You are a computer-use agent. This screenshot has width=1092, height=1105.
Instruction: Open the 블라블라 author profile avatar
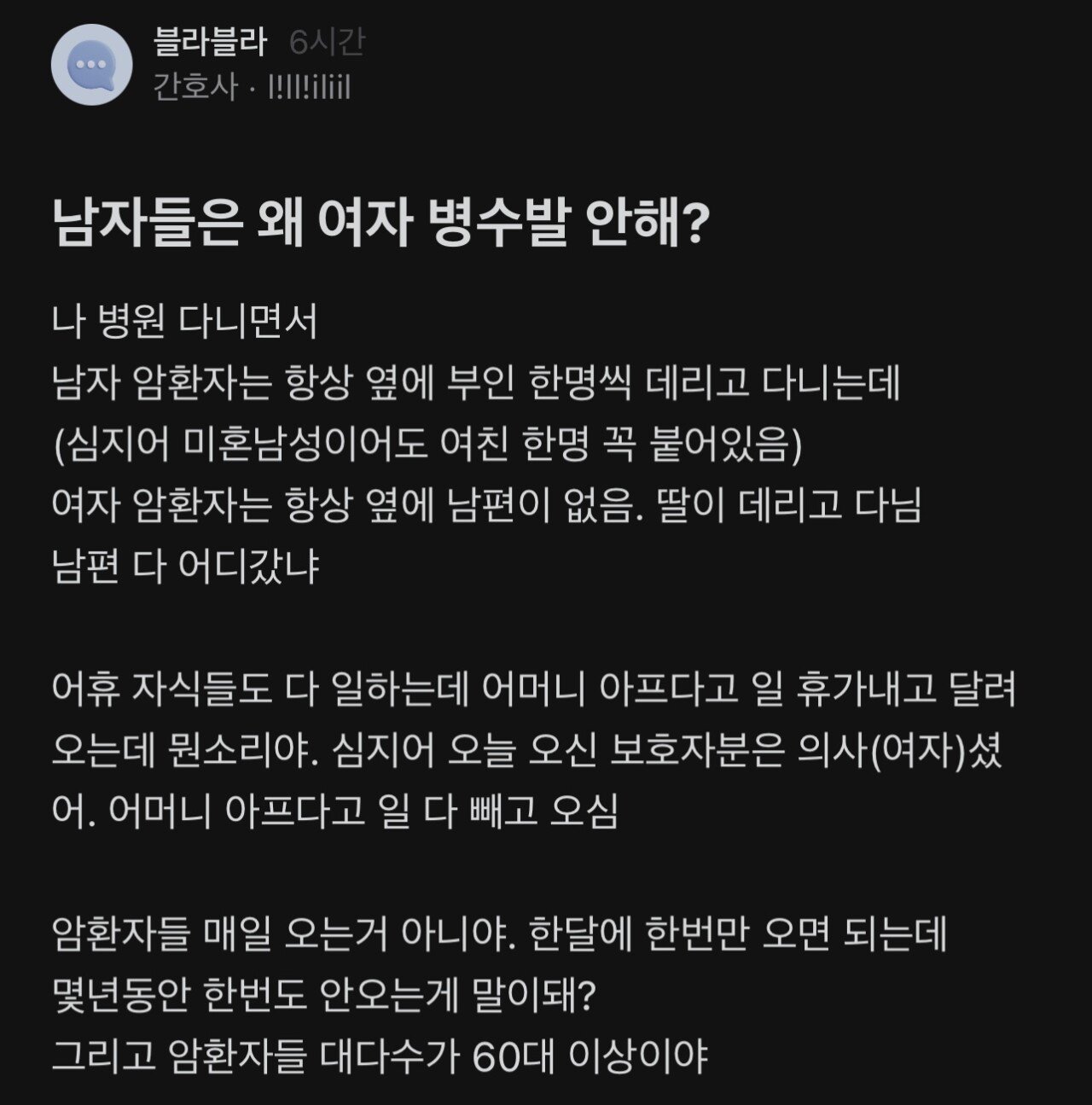tap(91, 65)
